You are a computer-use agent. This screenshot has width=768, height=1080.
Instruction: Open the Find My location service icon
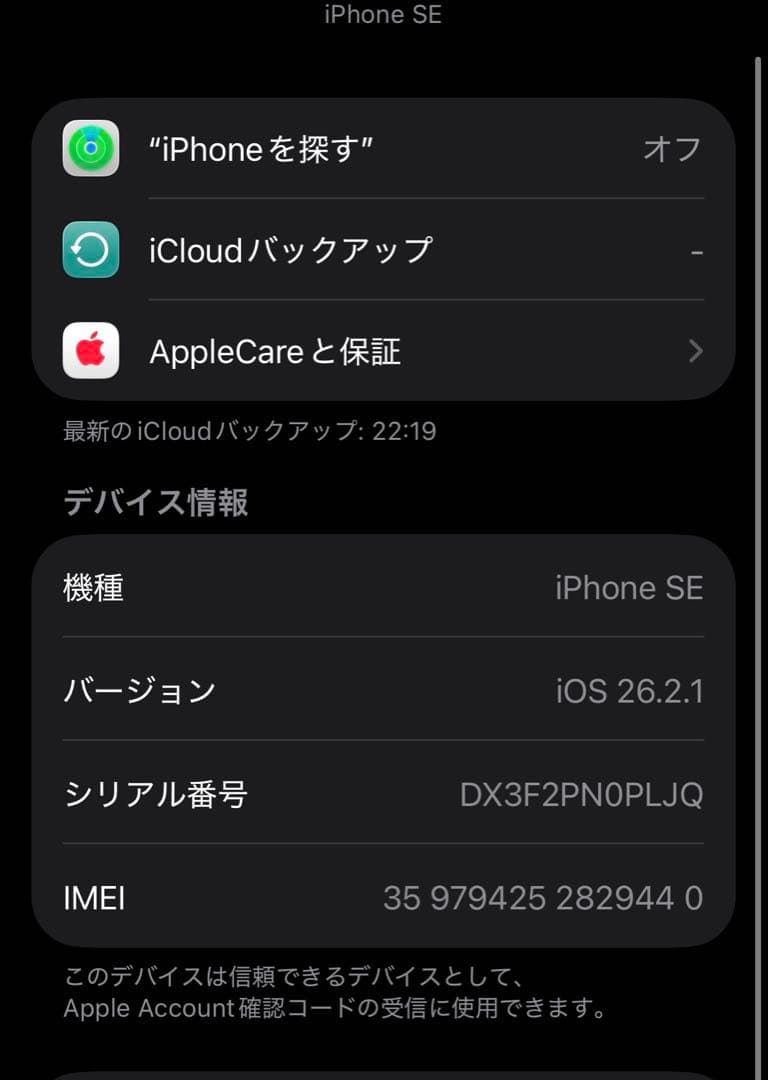pos(91,149)
